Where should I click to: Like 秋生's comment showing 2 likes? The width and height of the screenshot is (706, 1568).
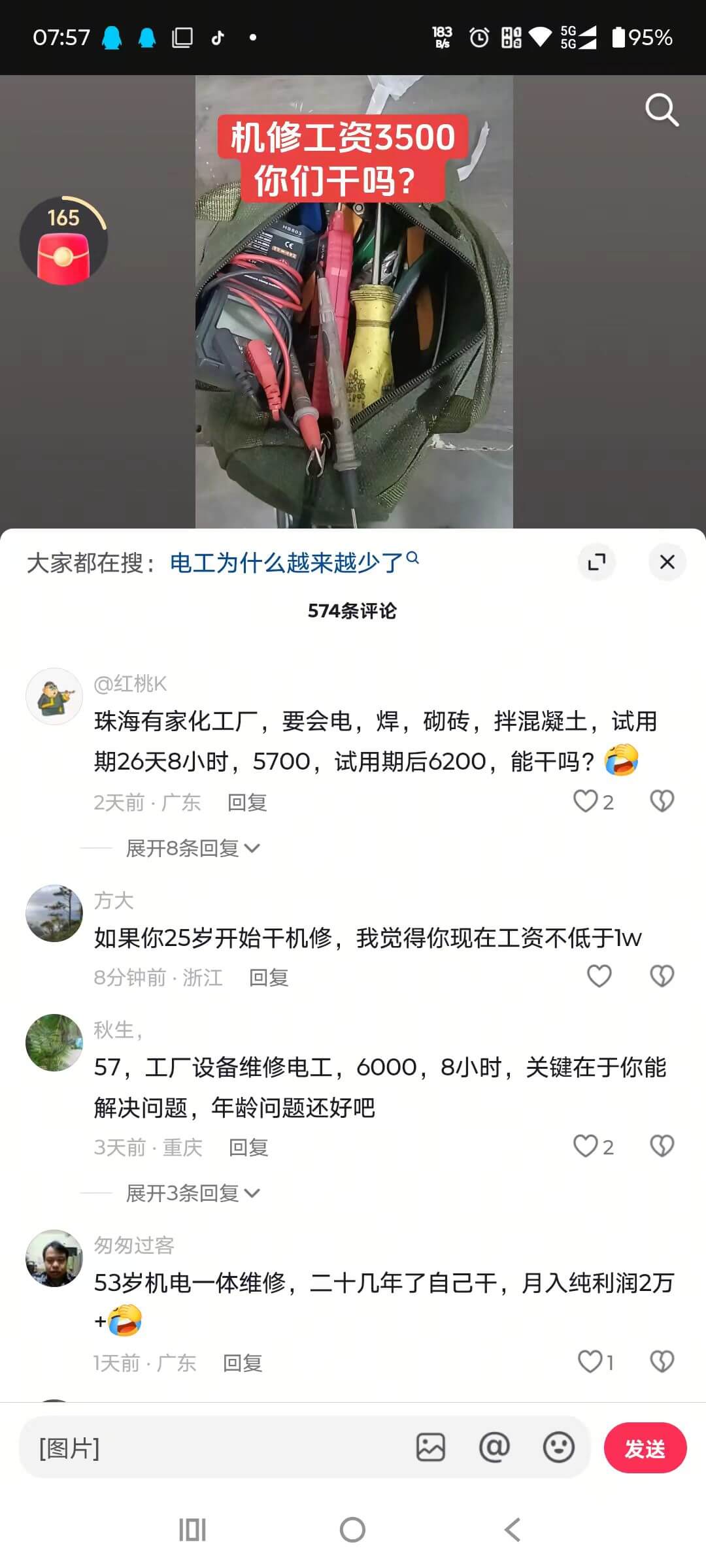[586, 1145]
